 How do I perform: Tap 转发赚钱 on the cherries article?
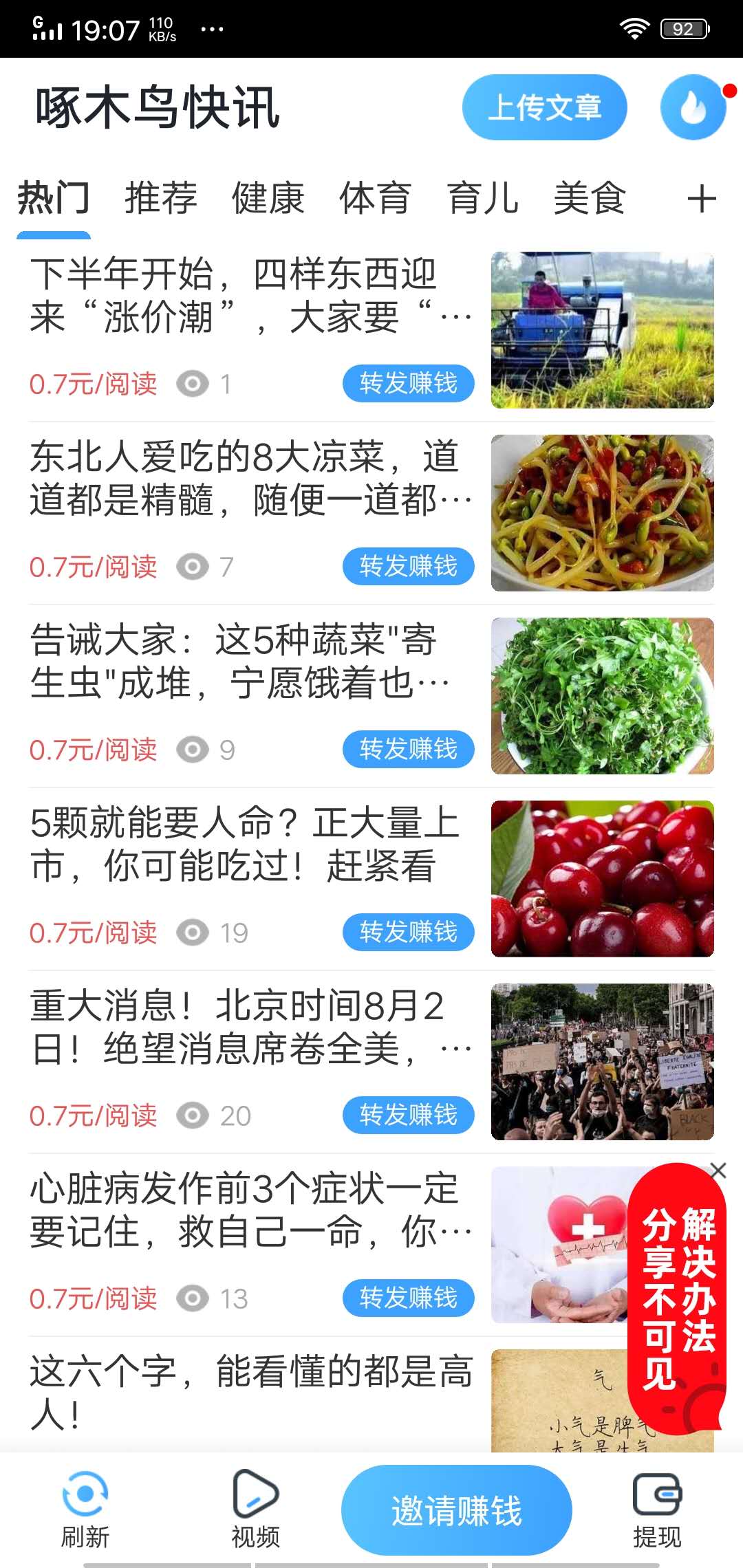click(407, 933)
